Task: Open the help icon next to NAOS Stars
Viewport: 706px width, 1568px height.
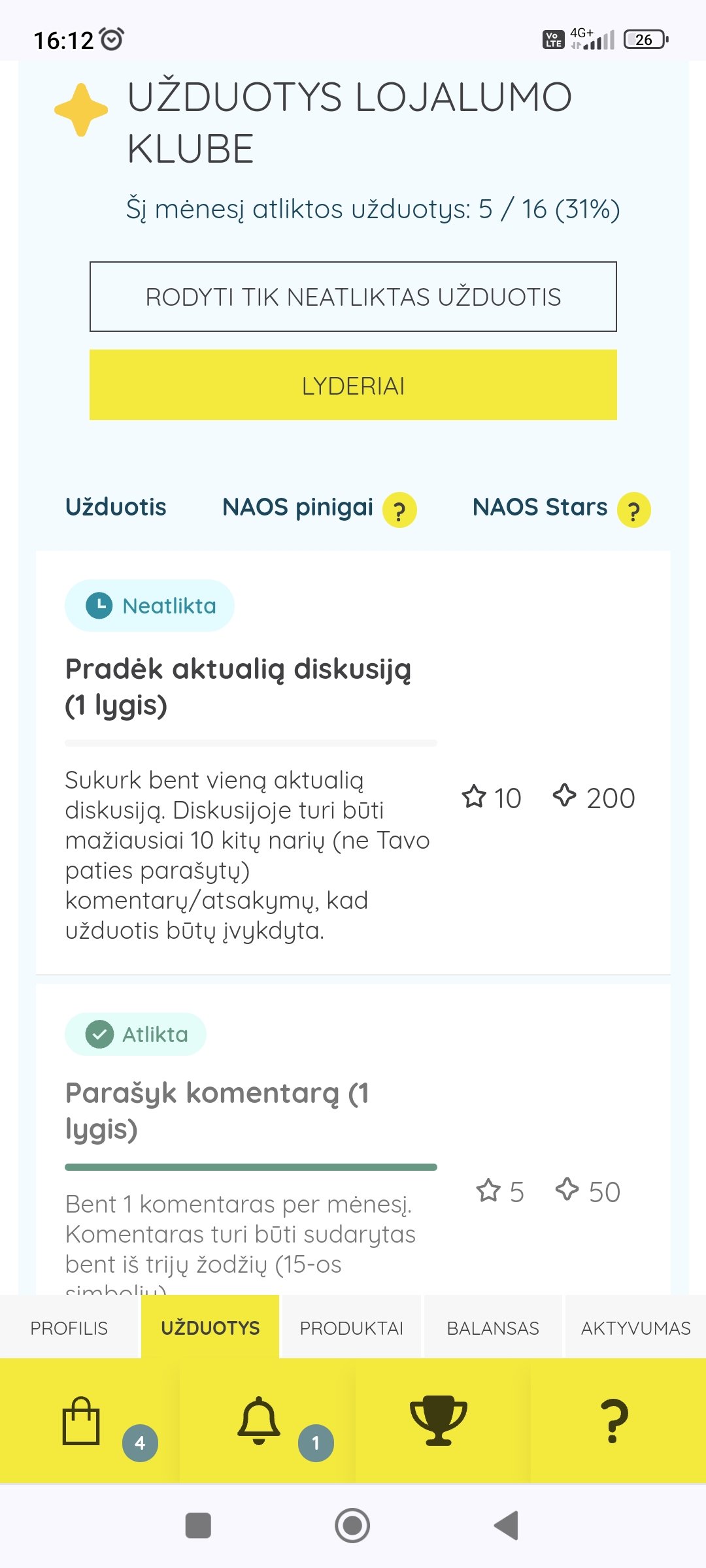Action: [633, 510]
